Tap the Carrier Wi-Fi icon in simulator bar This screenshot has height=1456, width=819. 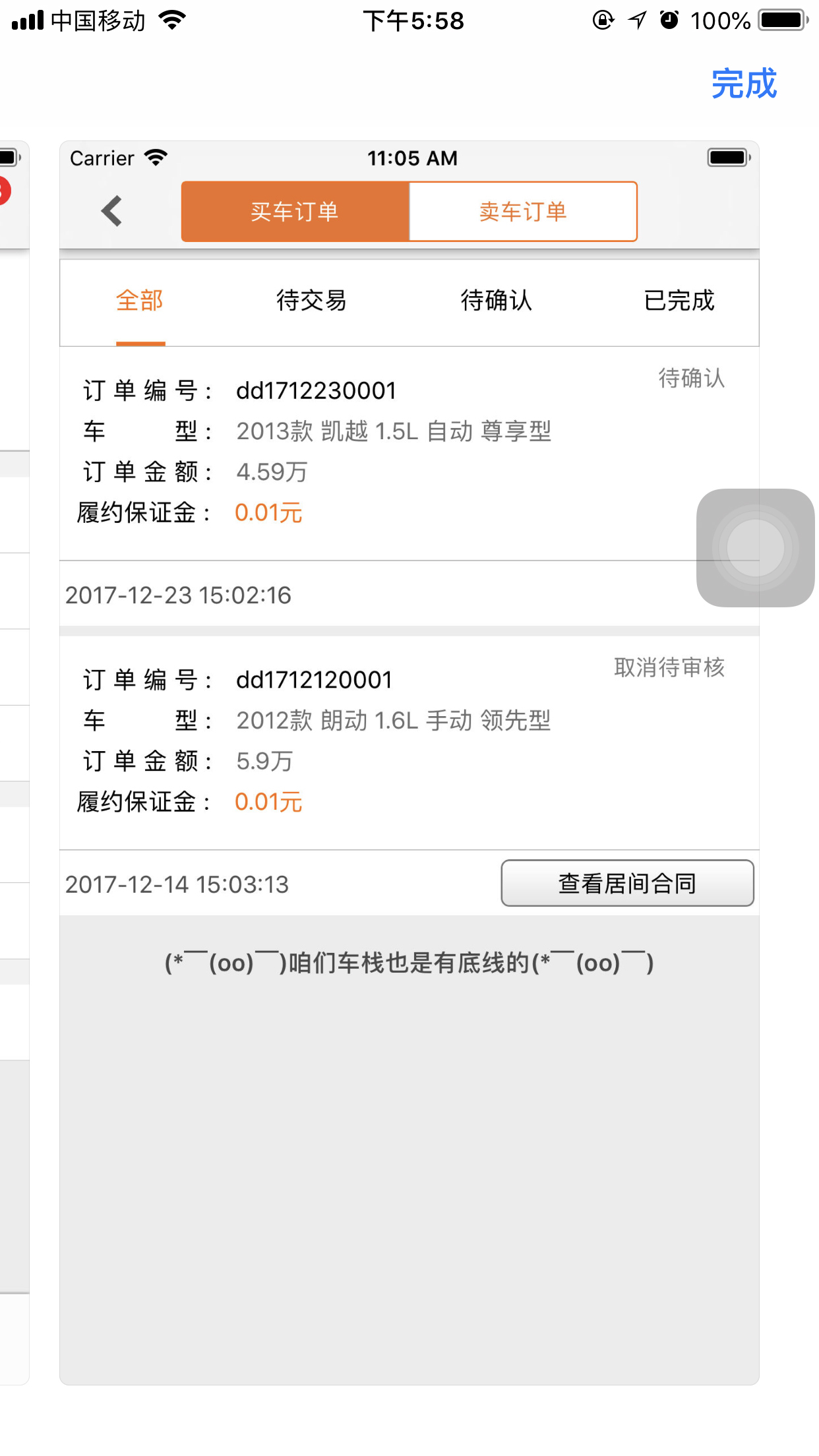point(156,158)
